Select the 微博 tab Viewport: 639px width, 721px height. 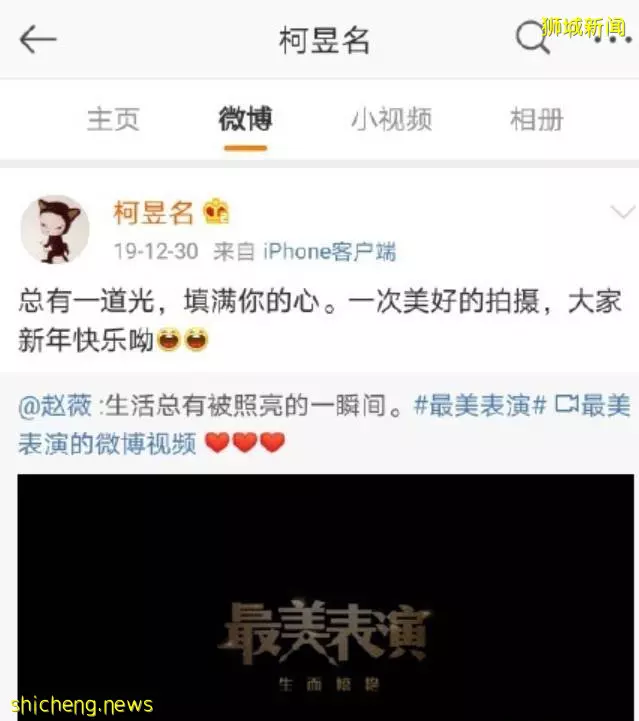tap(245, 120)
